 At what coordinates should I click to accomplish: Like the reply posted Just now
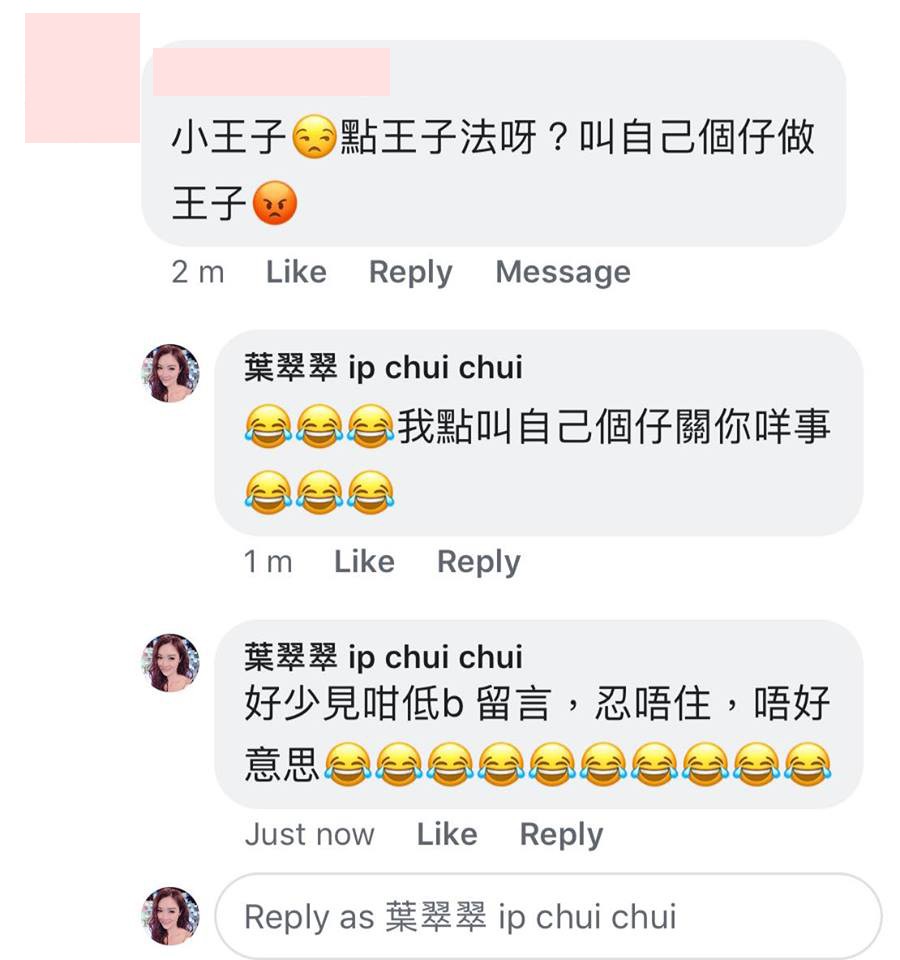click(448, 833)
